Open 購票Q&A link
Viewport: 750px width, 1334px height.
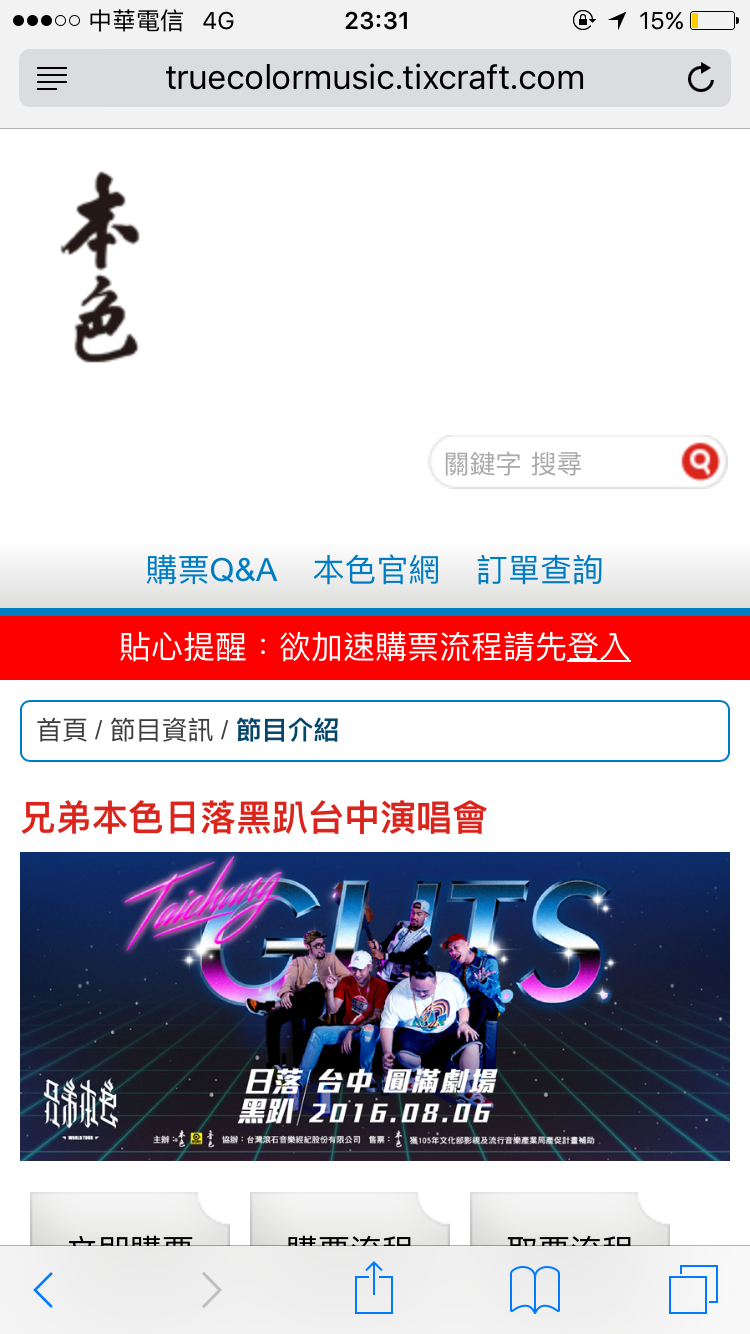pos(211,570)
